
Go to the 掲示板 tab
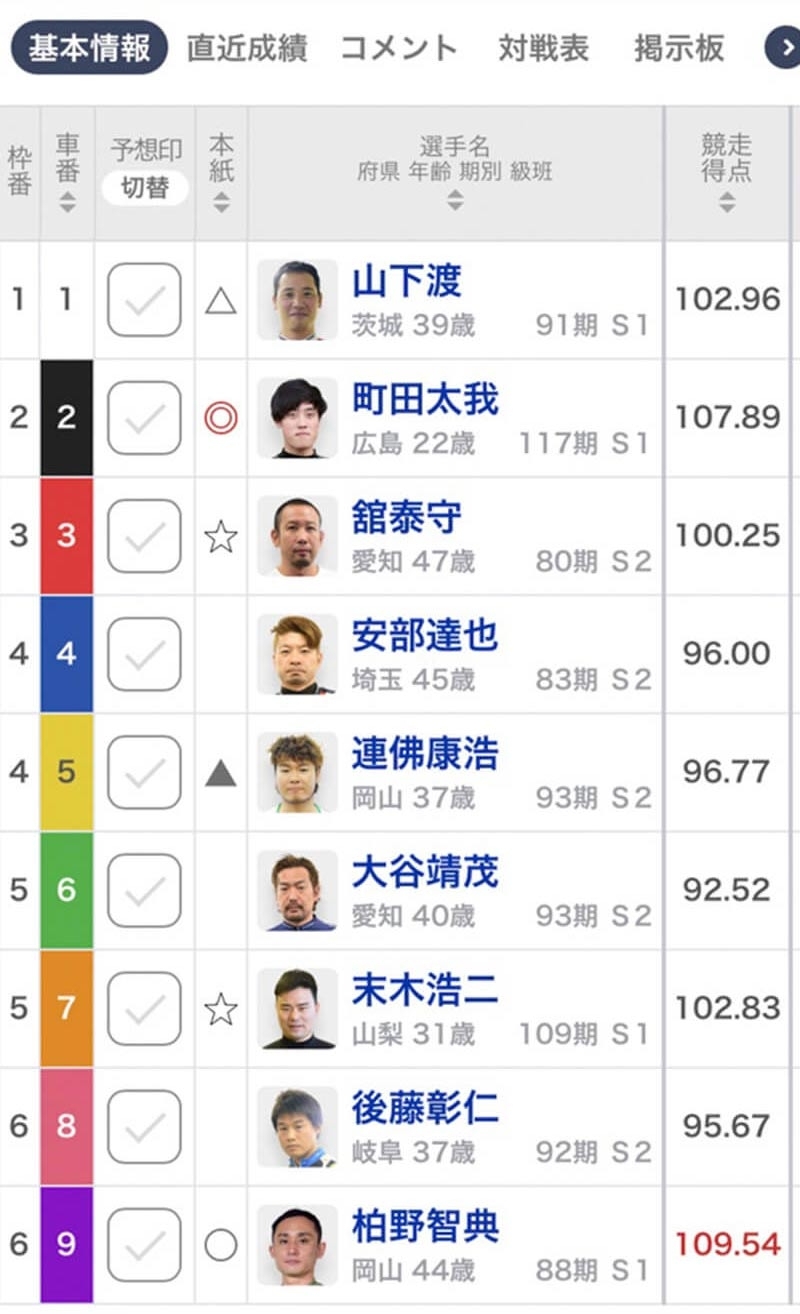679,49
